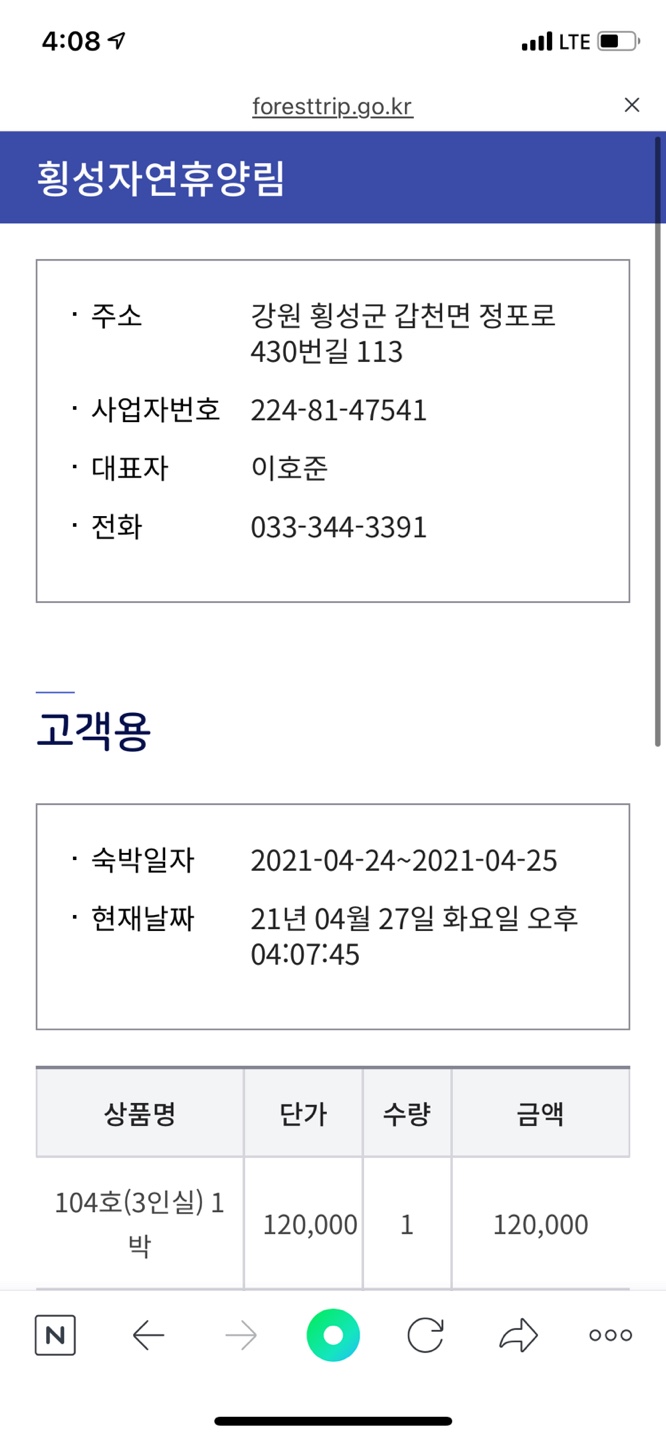
Task: Go back to the previous page
Action: 148,1335
